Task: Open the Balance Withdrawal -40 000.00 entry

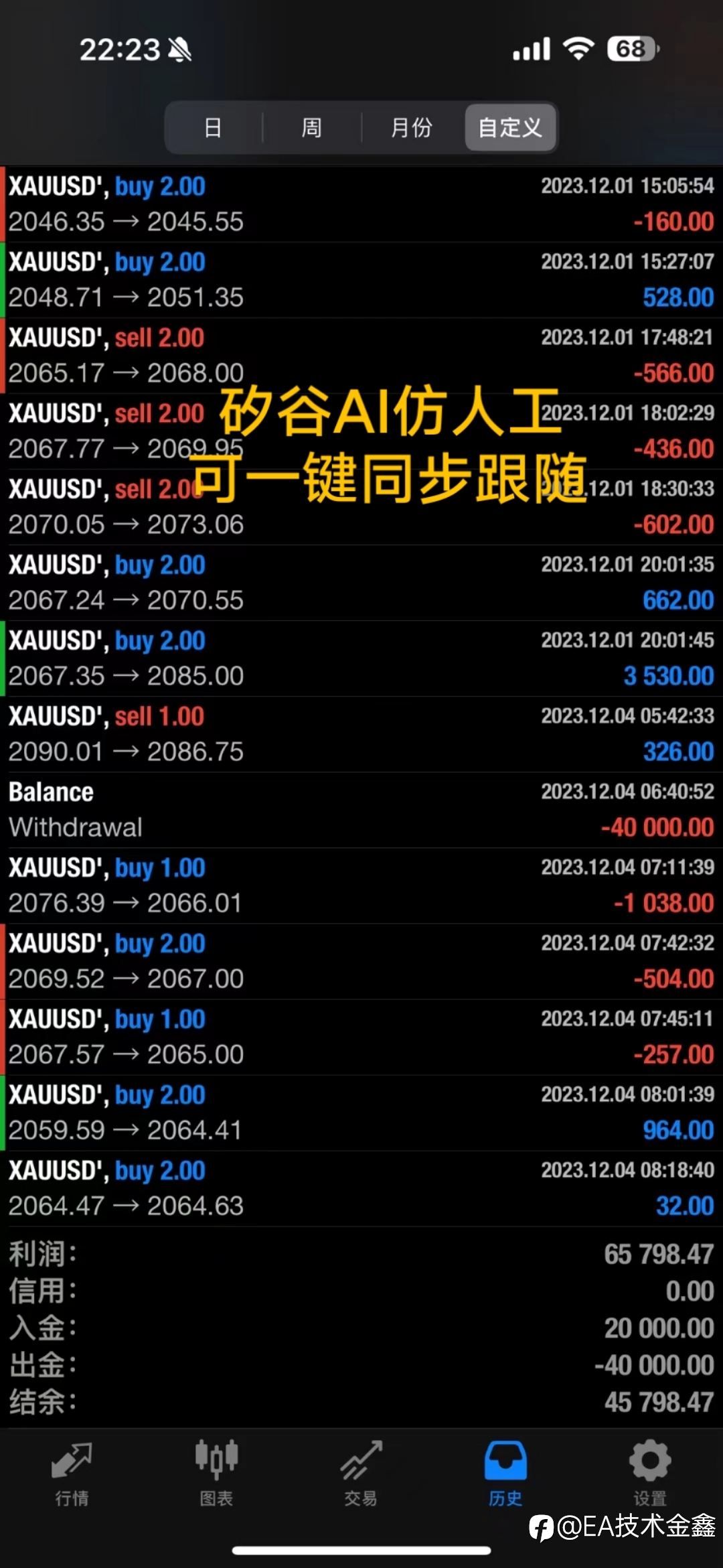Action: click(361, 810)
